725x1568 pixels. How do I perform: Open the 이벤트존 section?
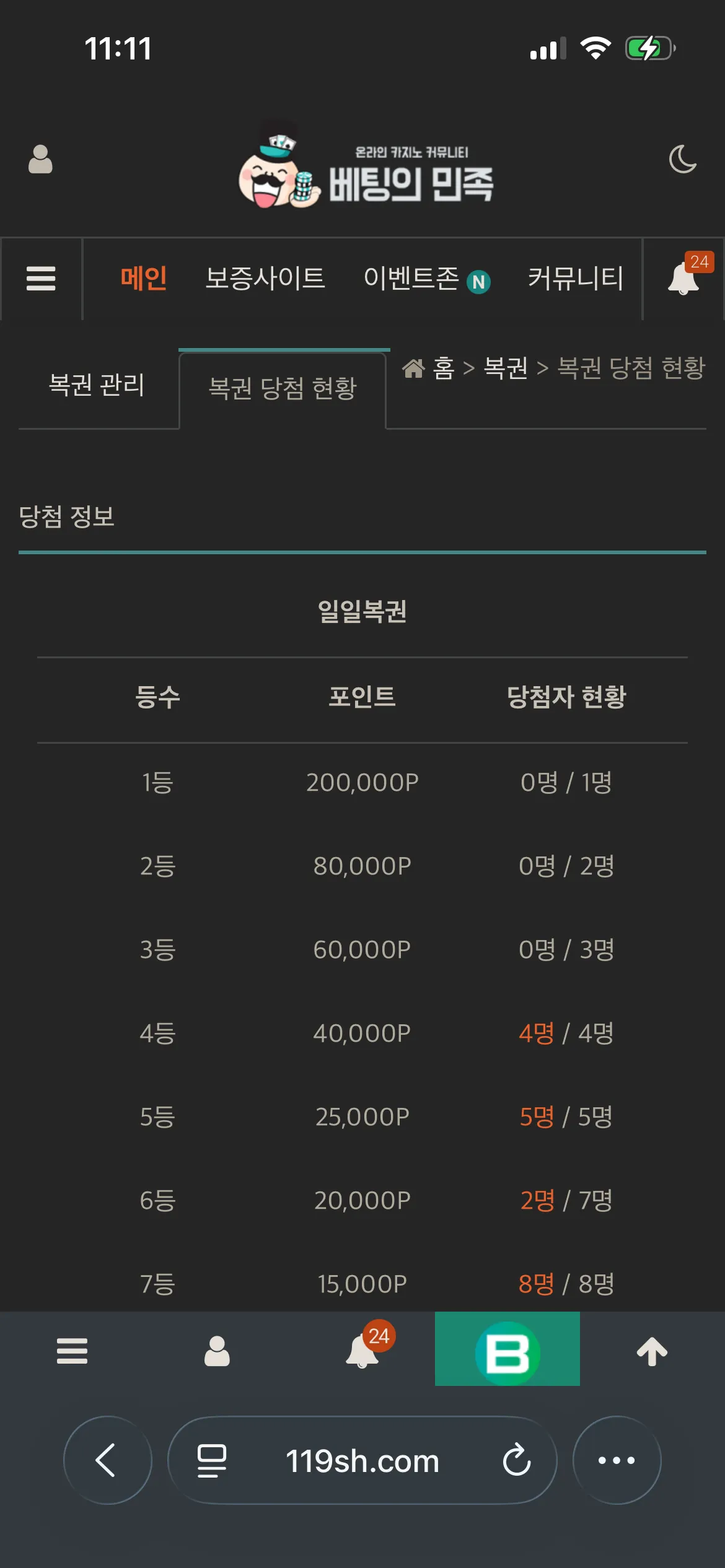[426, 278]
